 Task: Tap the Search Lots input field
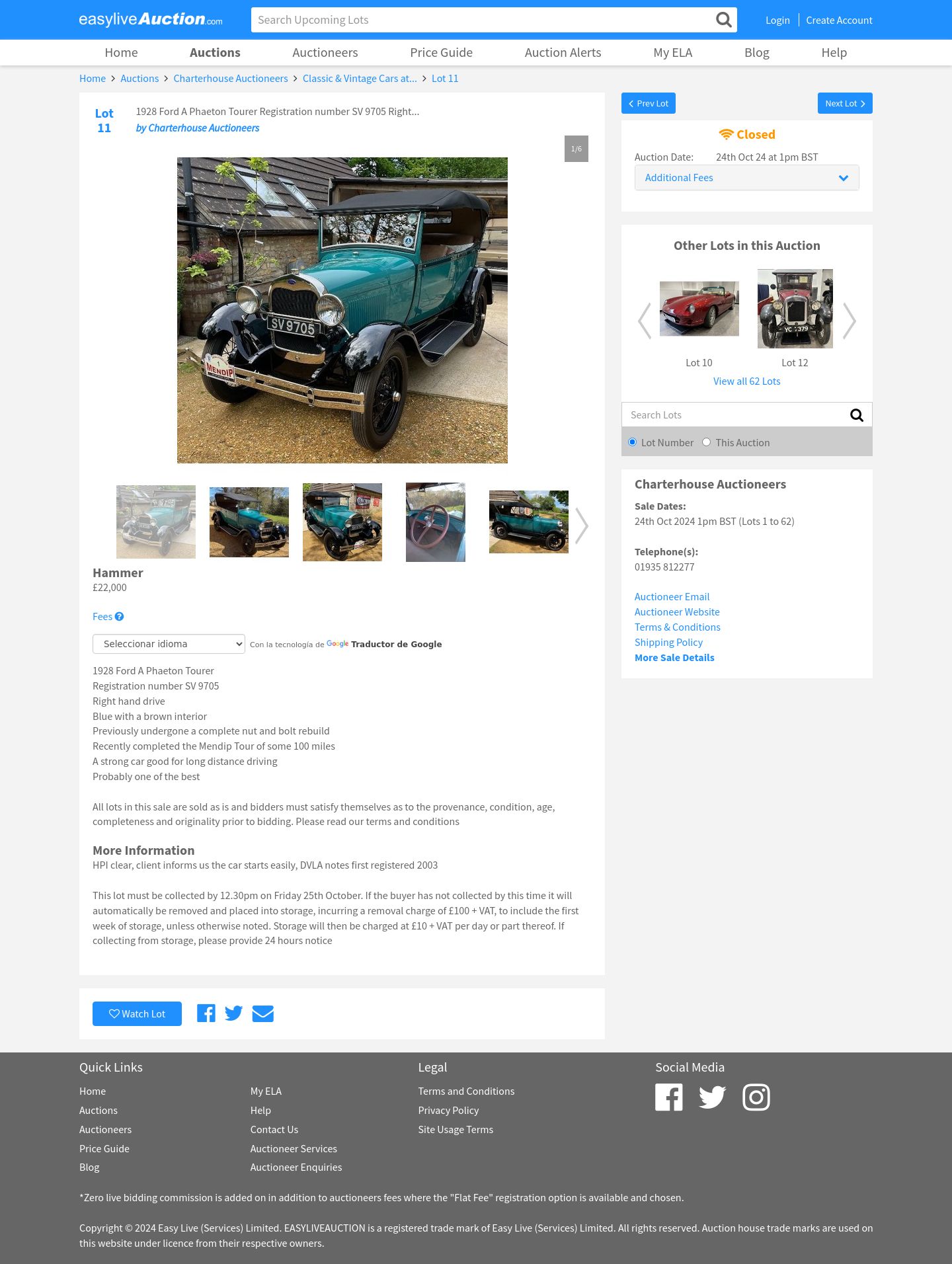coord(734,415)
